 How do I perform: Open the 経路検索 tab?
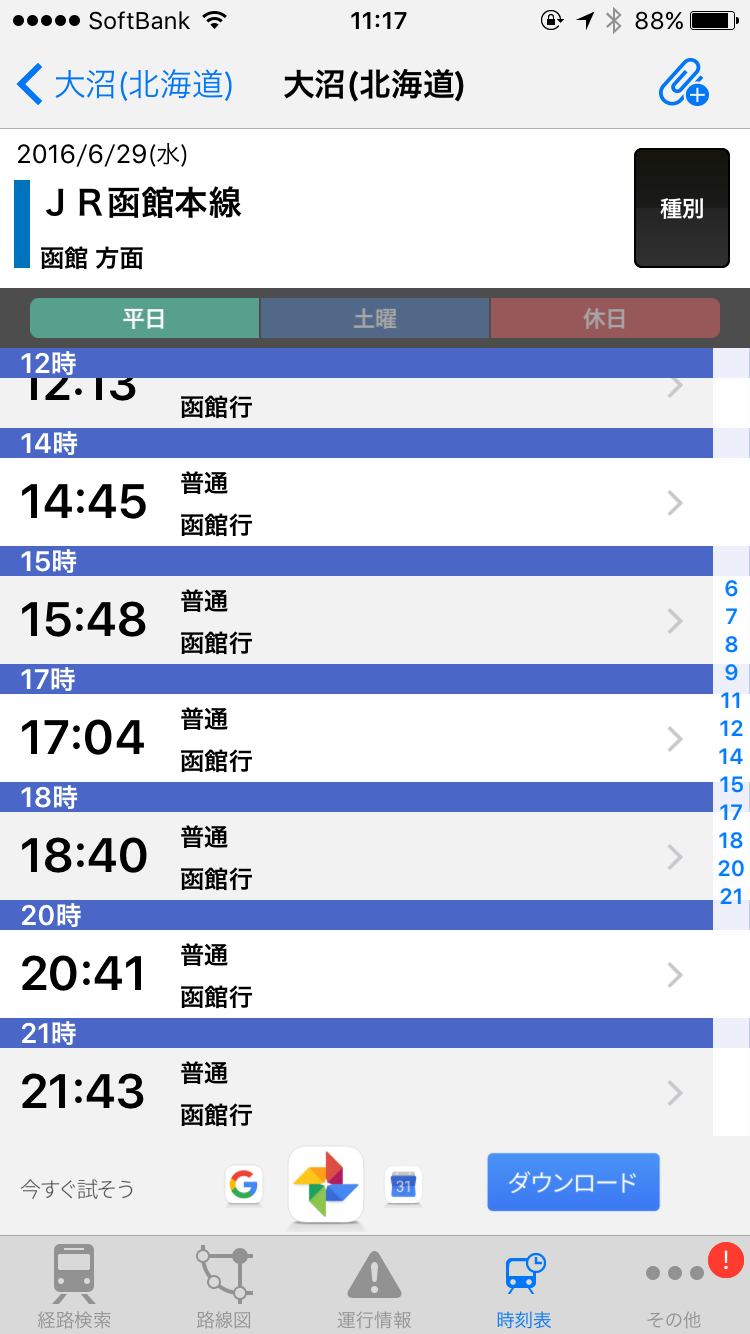point(75,1286)
